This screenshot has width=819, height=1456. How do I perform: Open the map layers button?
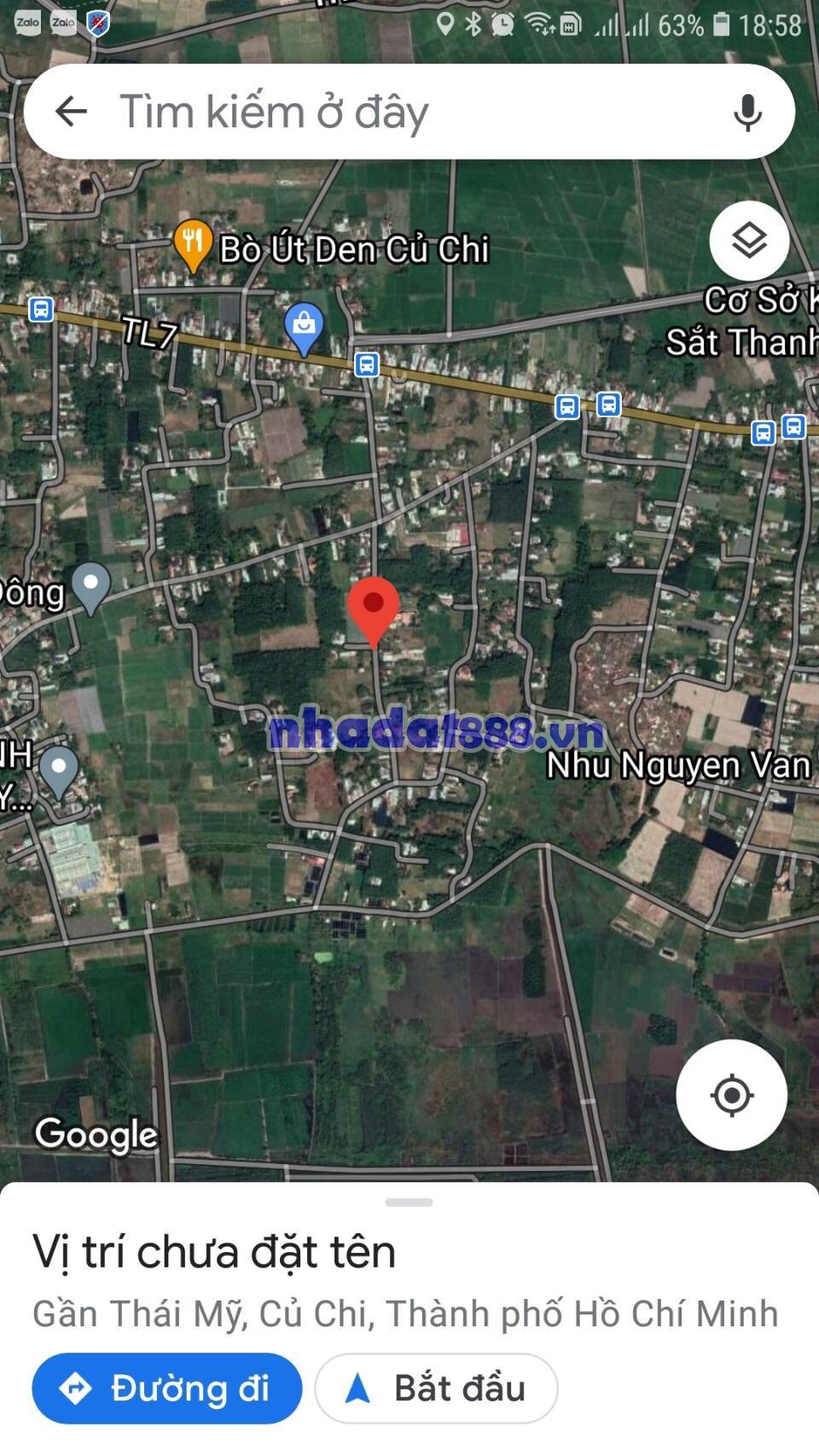(749, 241)
